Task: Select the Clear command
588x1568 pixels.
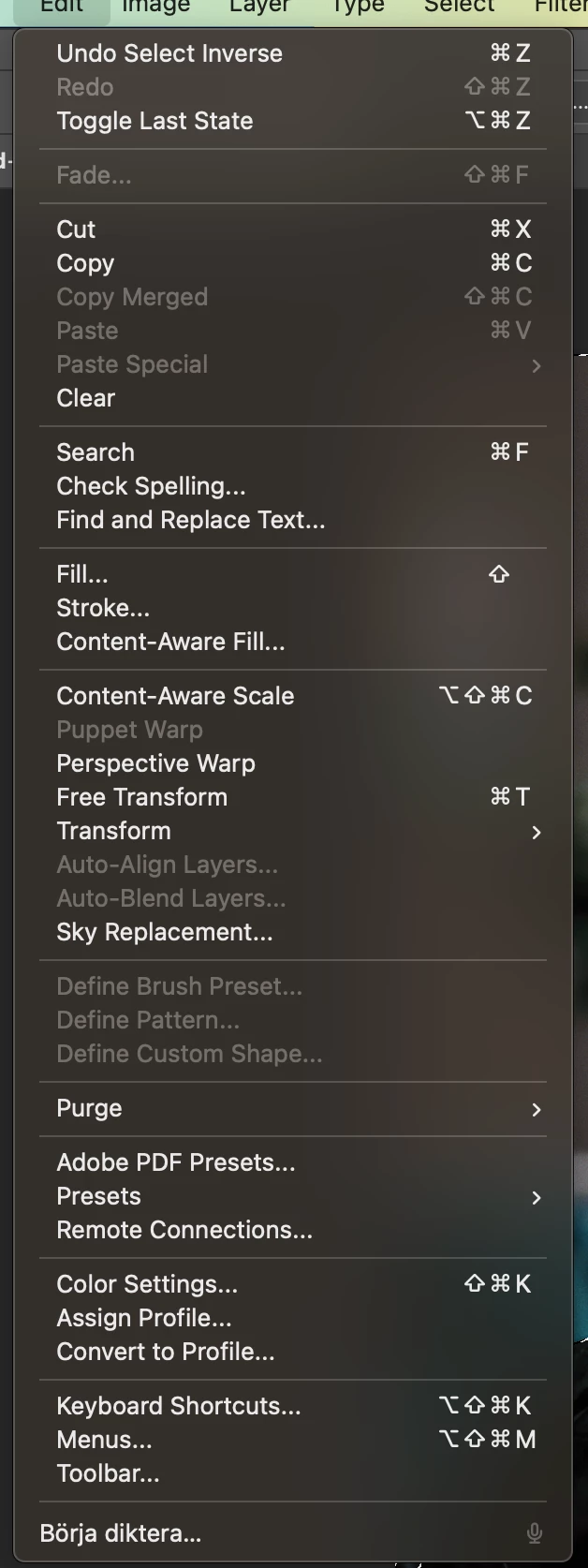Action: [x=85, y=398]
